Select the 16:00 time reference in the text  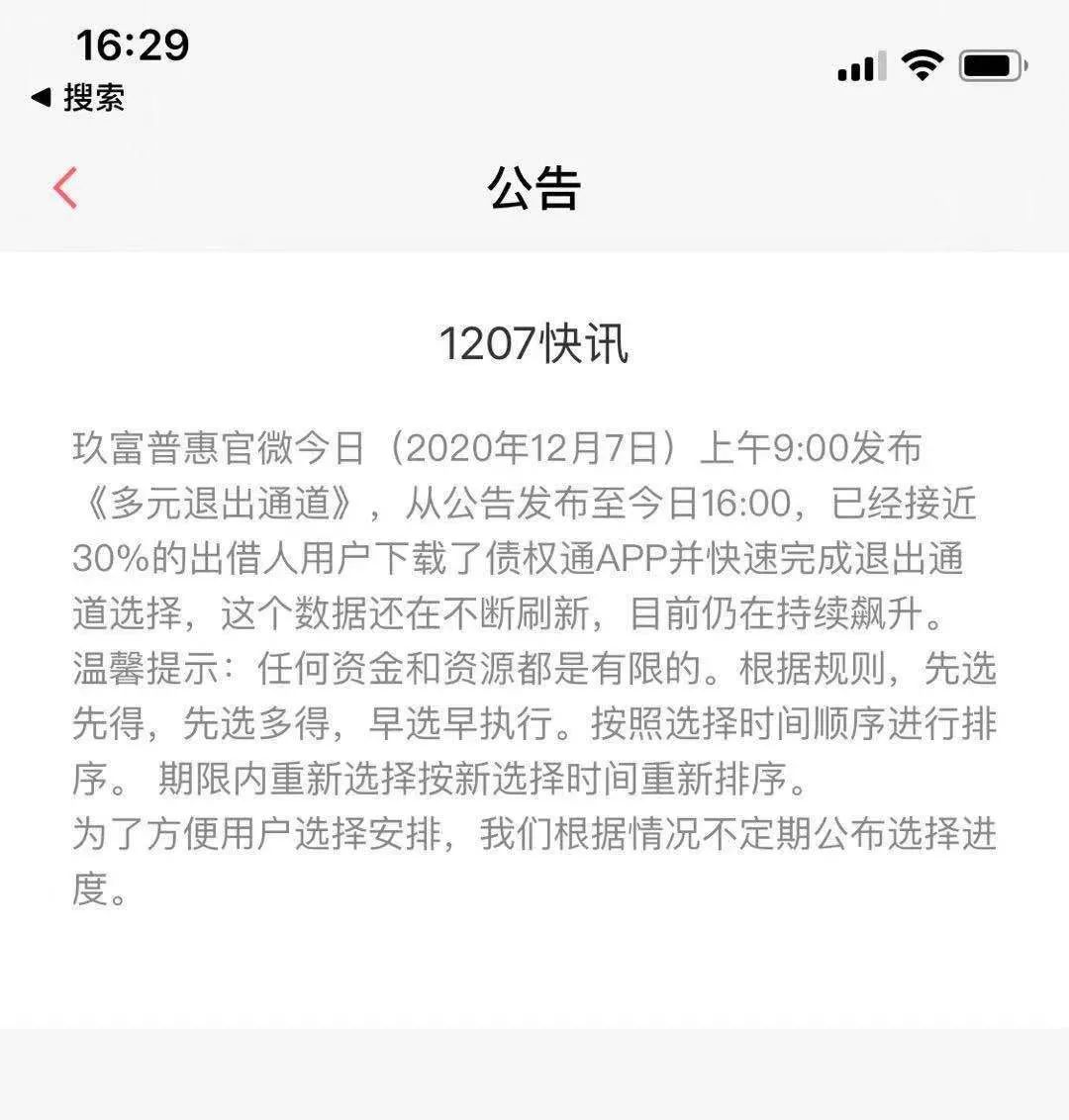tap(747, 503)
